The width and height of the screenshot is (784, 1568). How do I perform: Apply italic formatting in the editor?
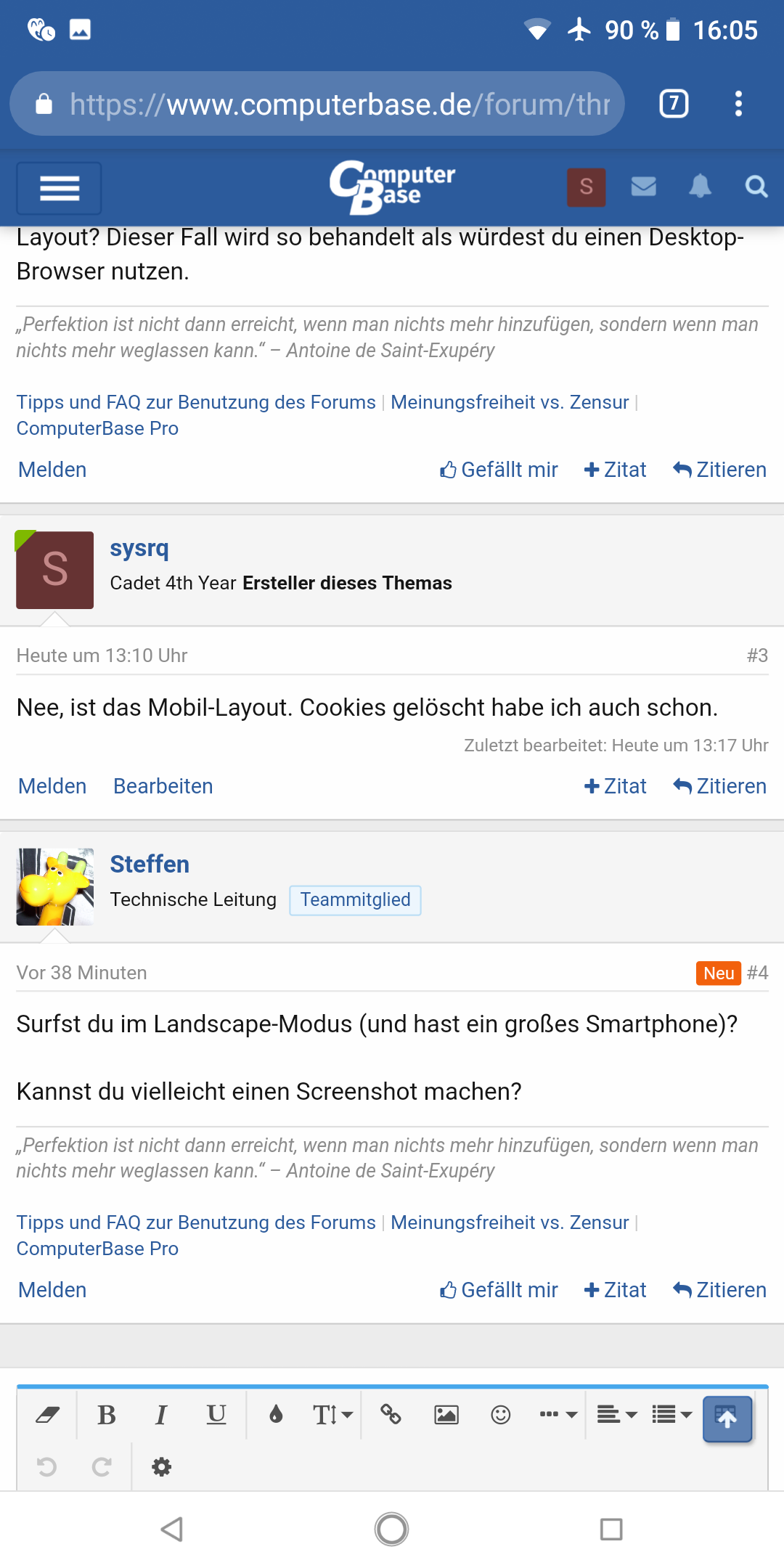161,1415
